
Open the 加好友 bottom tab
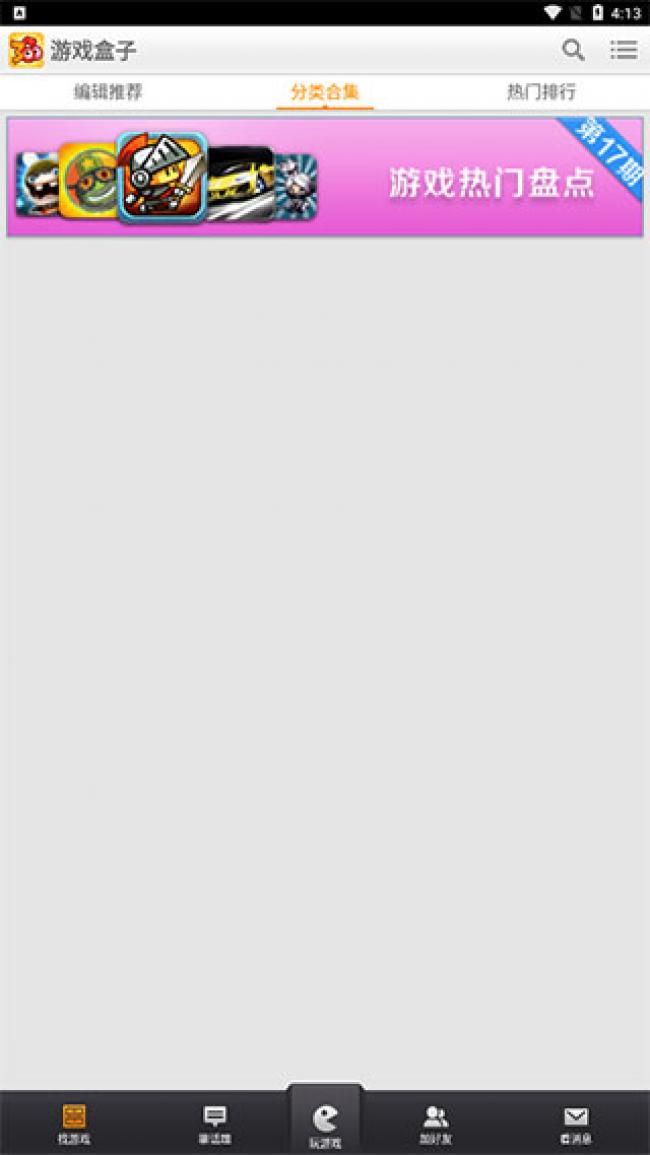(x=435, y=1123)
